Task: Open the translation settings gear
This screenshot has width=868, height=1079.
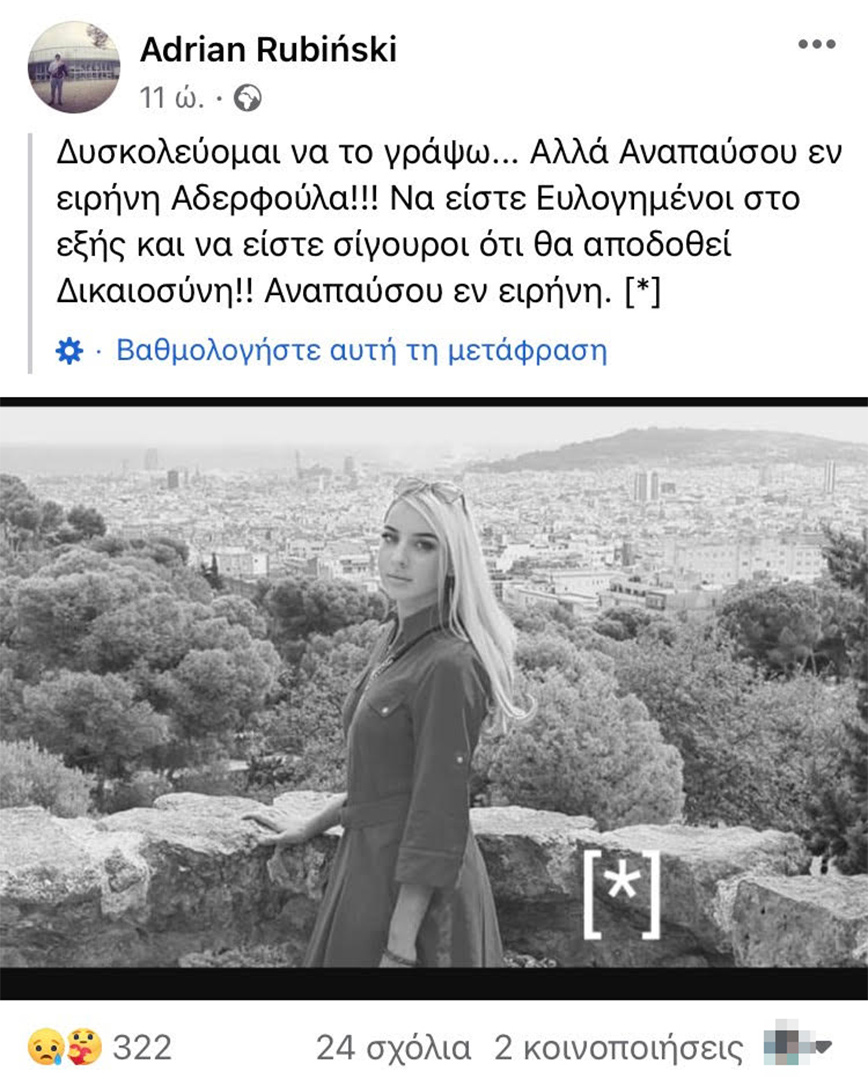Action: 68,351
